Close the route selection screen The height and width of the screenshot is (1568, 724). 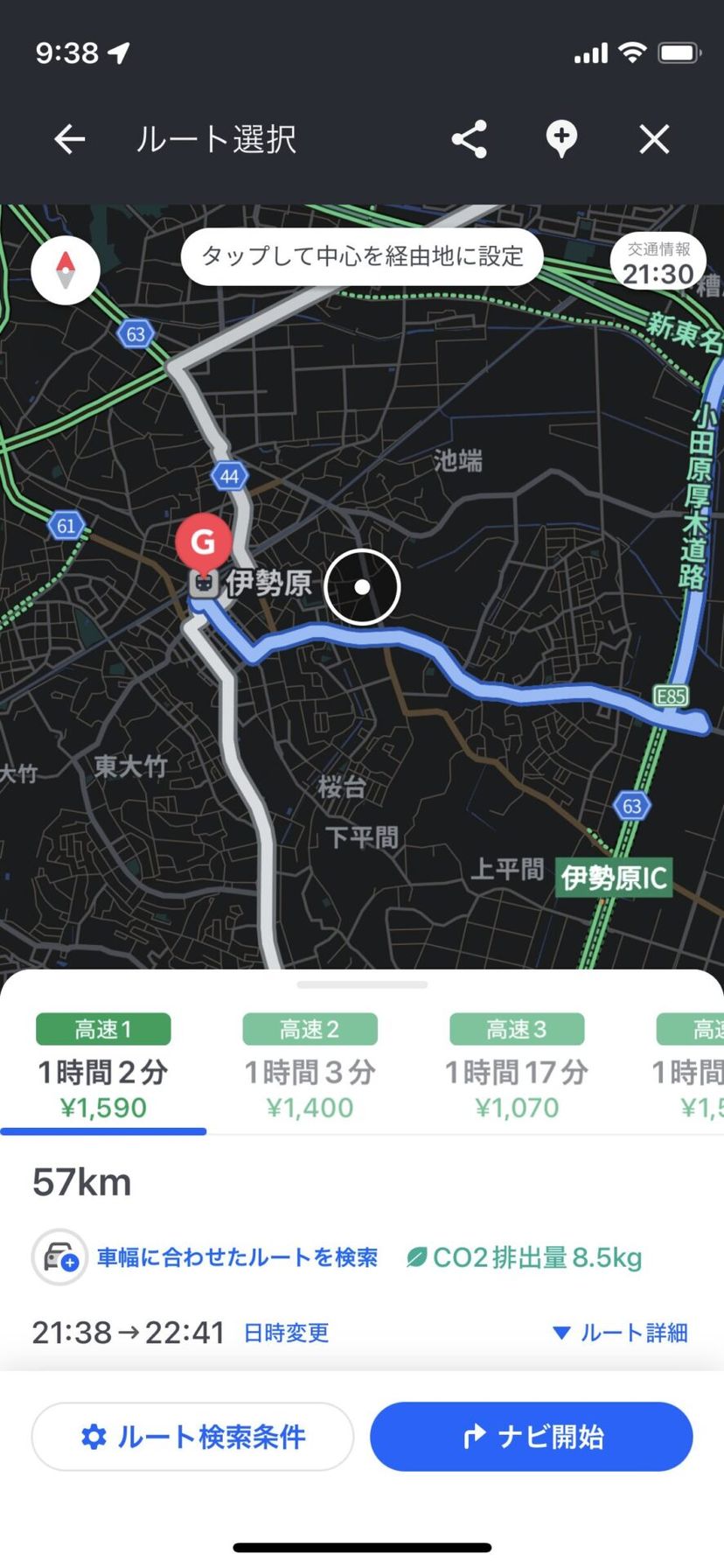(x=653, y=139)
